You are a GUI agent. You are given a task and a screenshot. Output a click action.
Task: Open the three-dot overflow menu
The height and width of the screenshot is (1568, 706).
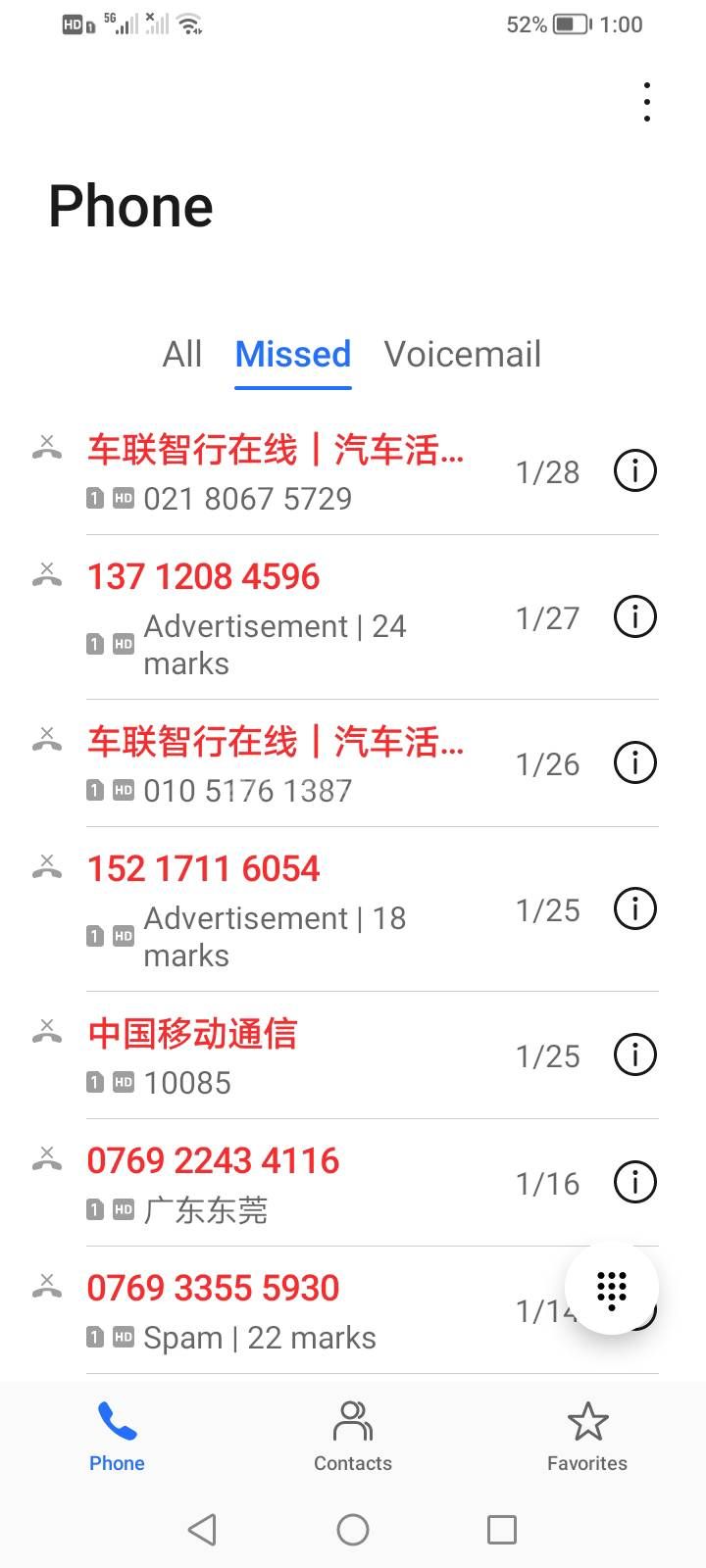click(x=646, y=103)
